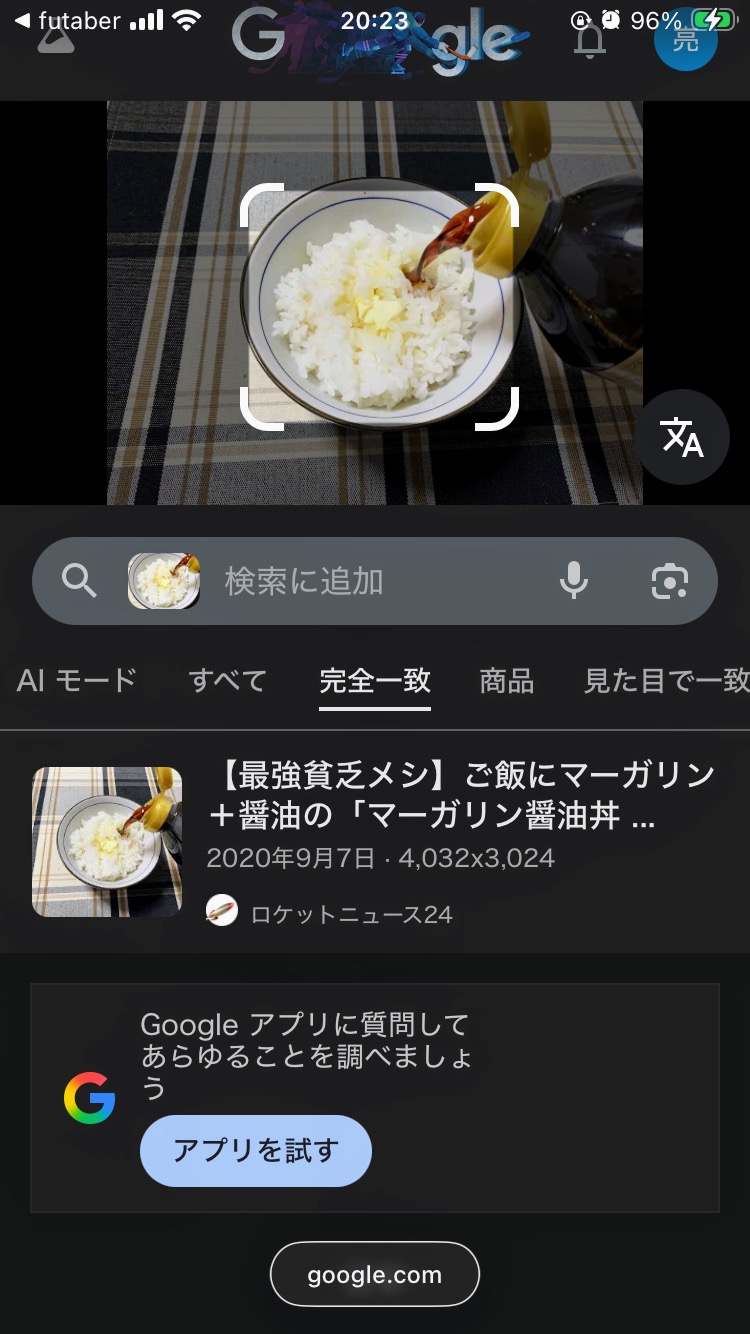
Task: Open the account profile avatar
Action: (686, 40)
